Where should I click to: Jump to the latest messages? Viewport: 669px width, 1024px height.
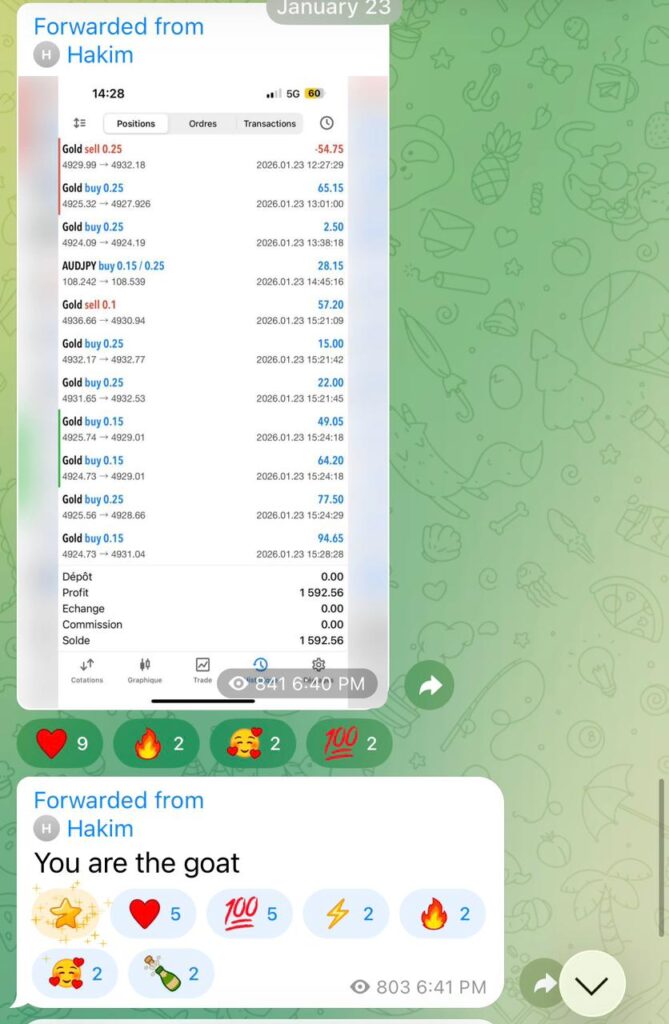[593, 985]
